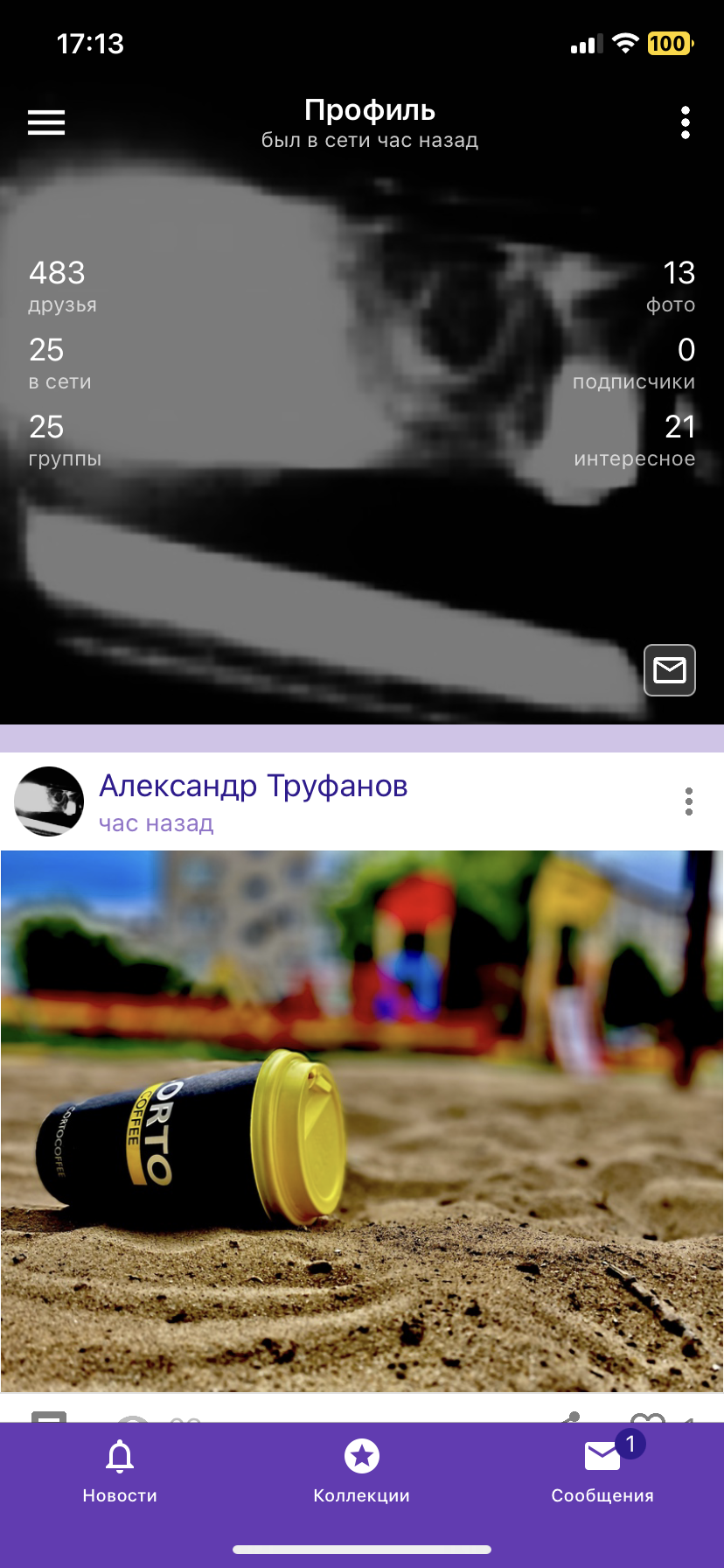Open the hamburger drawer menu
The image size is (724, 1568).
pyautogui.click(x=46, y=122)
